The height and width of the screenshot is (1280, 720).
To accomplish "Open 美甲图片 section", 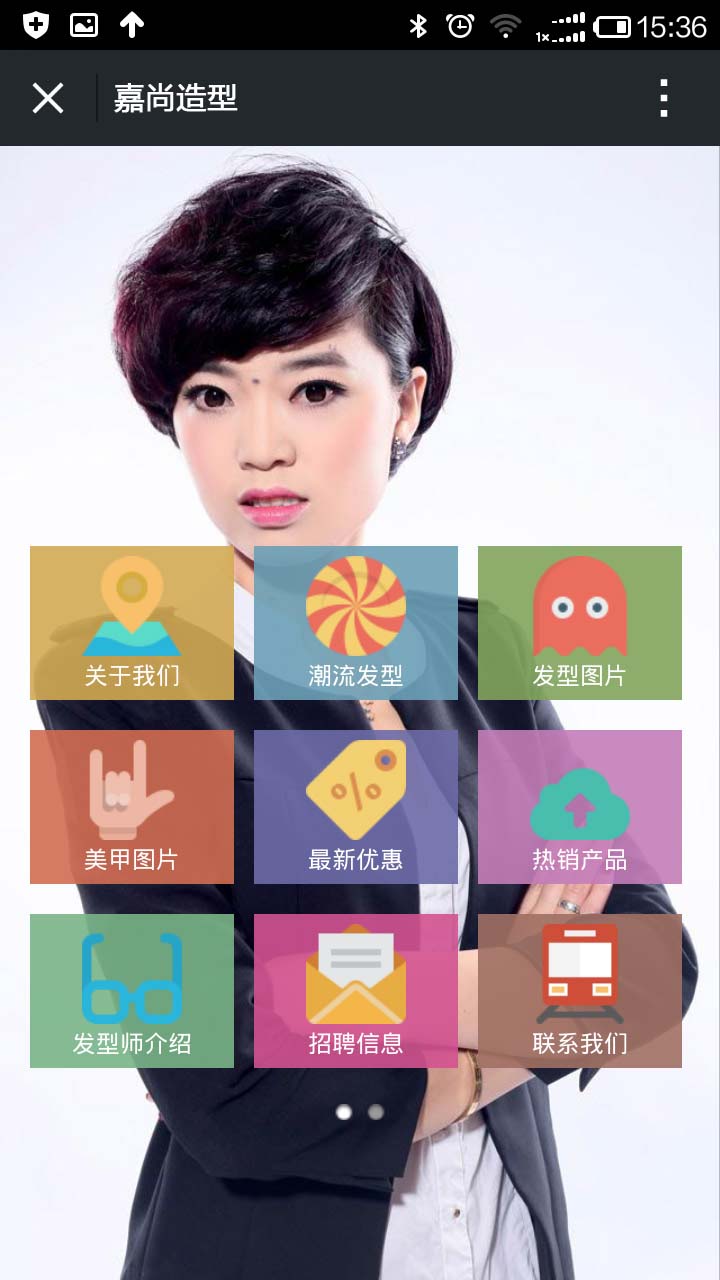I will (x=132, y=807).
